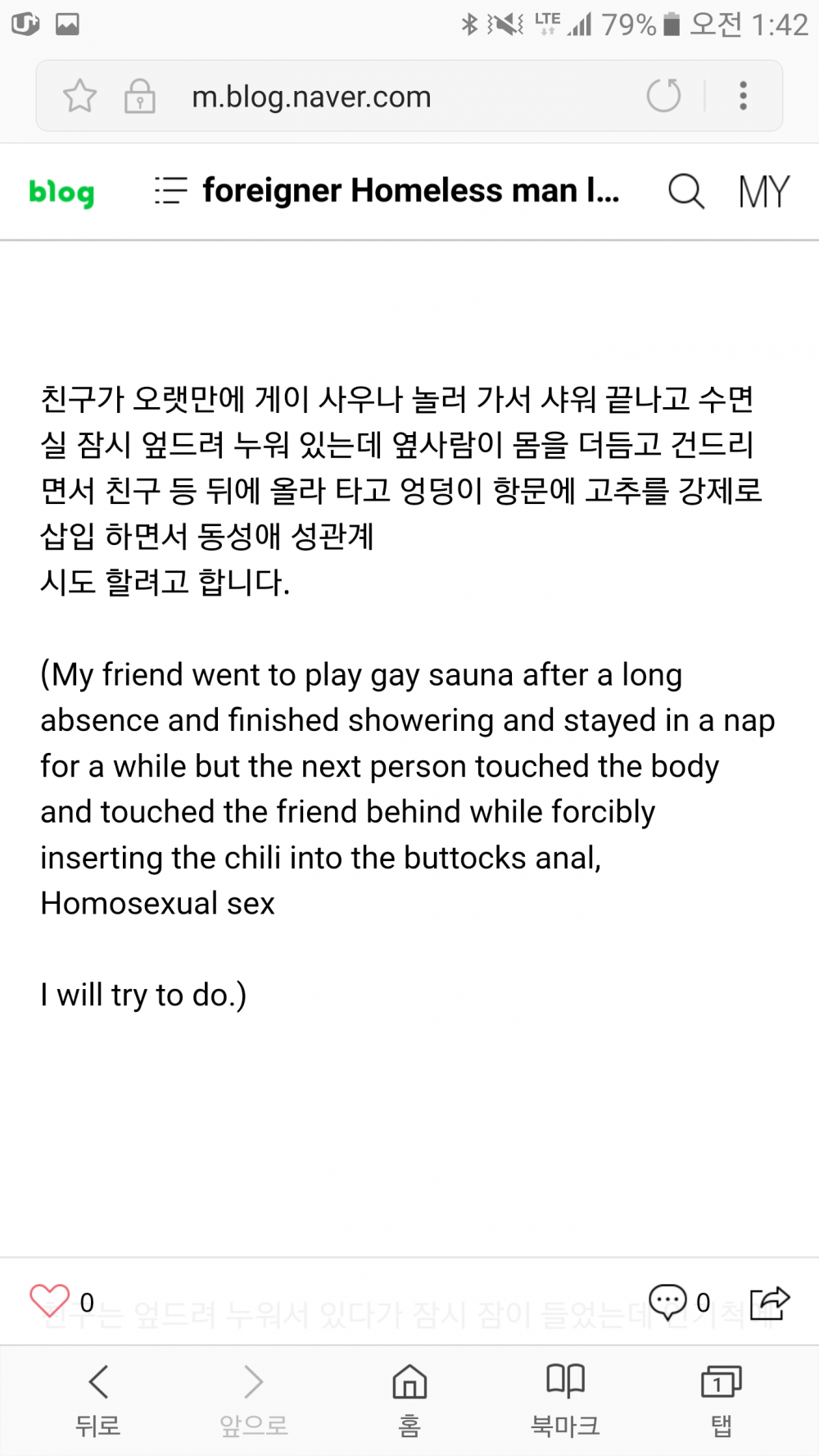Viewport: 819px width, 1456px height.
Task: Reload the page
Action: (663, 96)
